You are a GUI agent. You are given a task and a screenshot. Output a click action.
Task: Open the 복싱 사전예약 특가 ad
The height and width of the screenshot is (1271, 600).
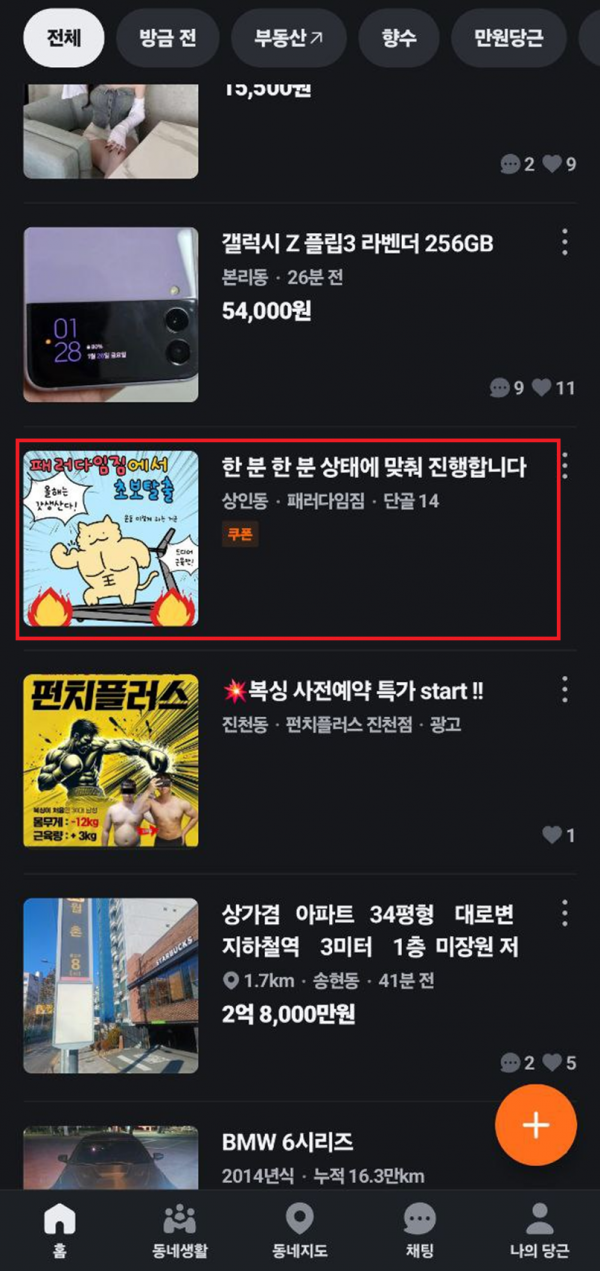[353, 691]
